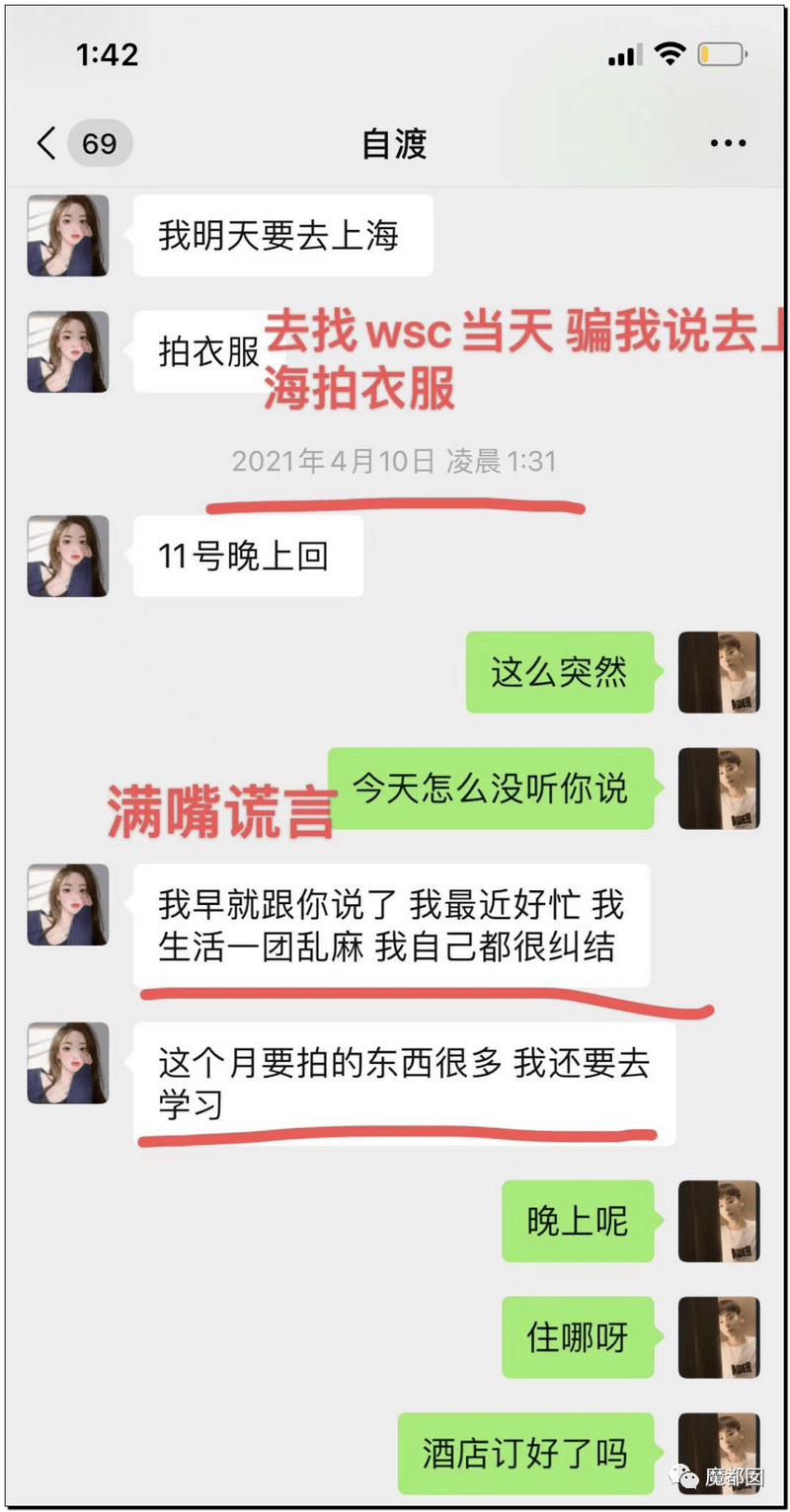Tap own avatar beside 这么突然 message

[718, 672]
